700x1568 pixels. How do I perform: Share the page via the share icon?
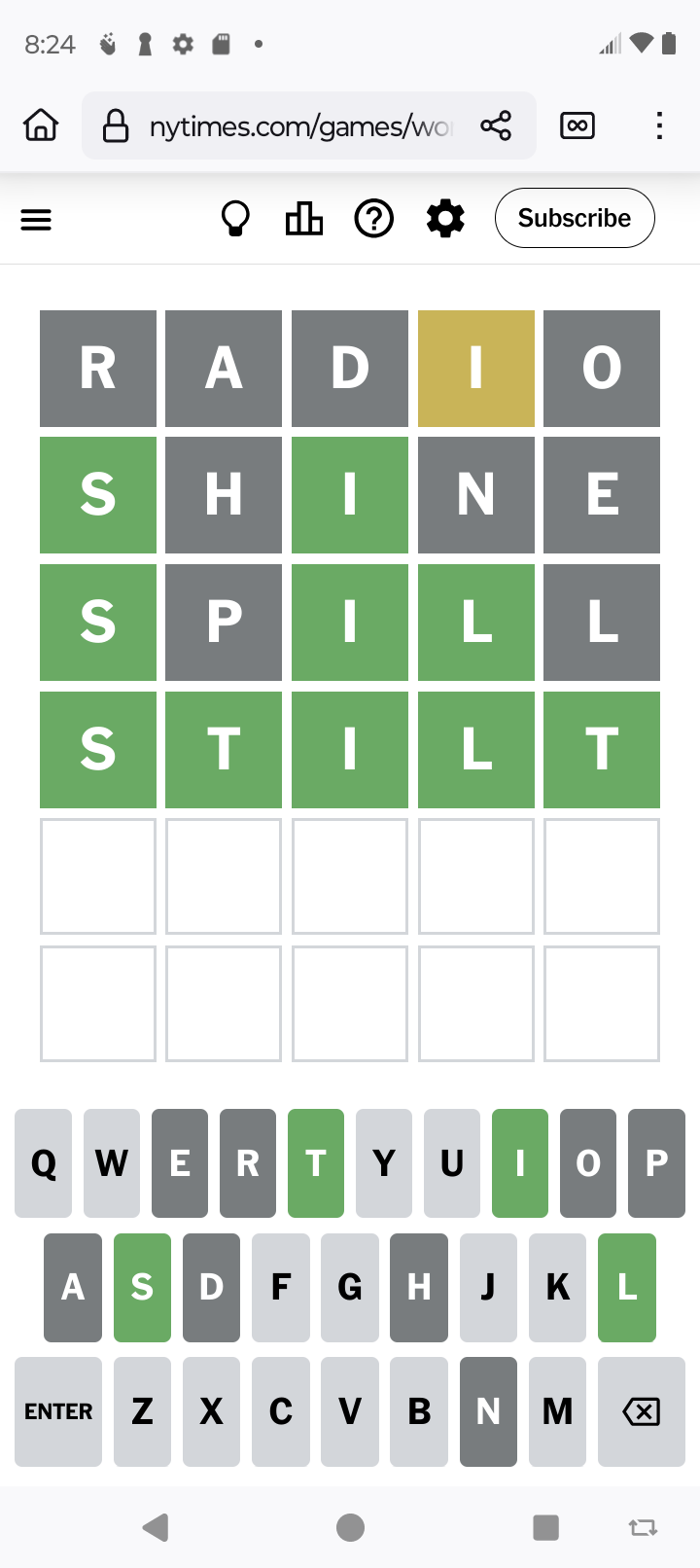496,125
